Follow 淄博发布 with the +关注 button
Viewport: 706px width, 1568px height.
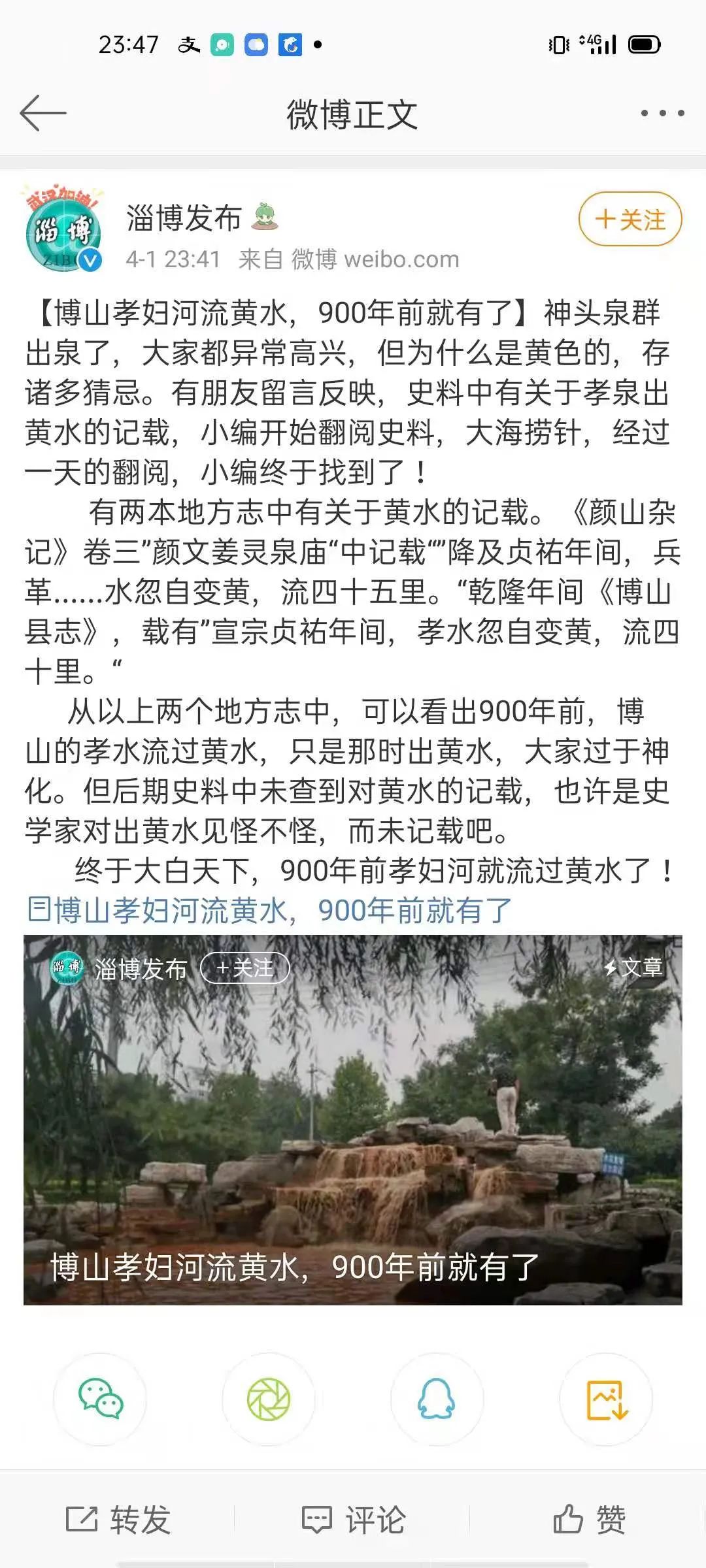(630, 220)
